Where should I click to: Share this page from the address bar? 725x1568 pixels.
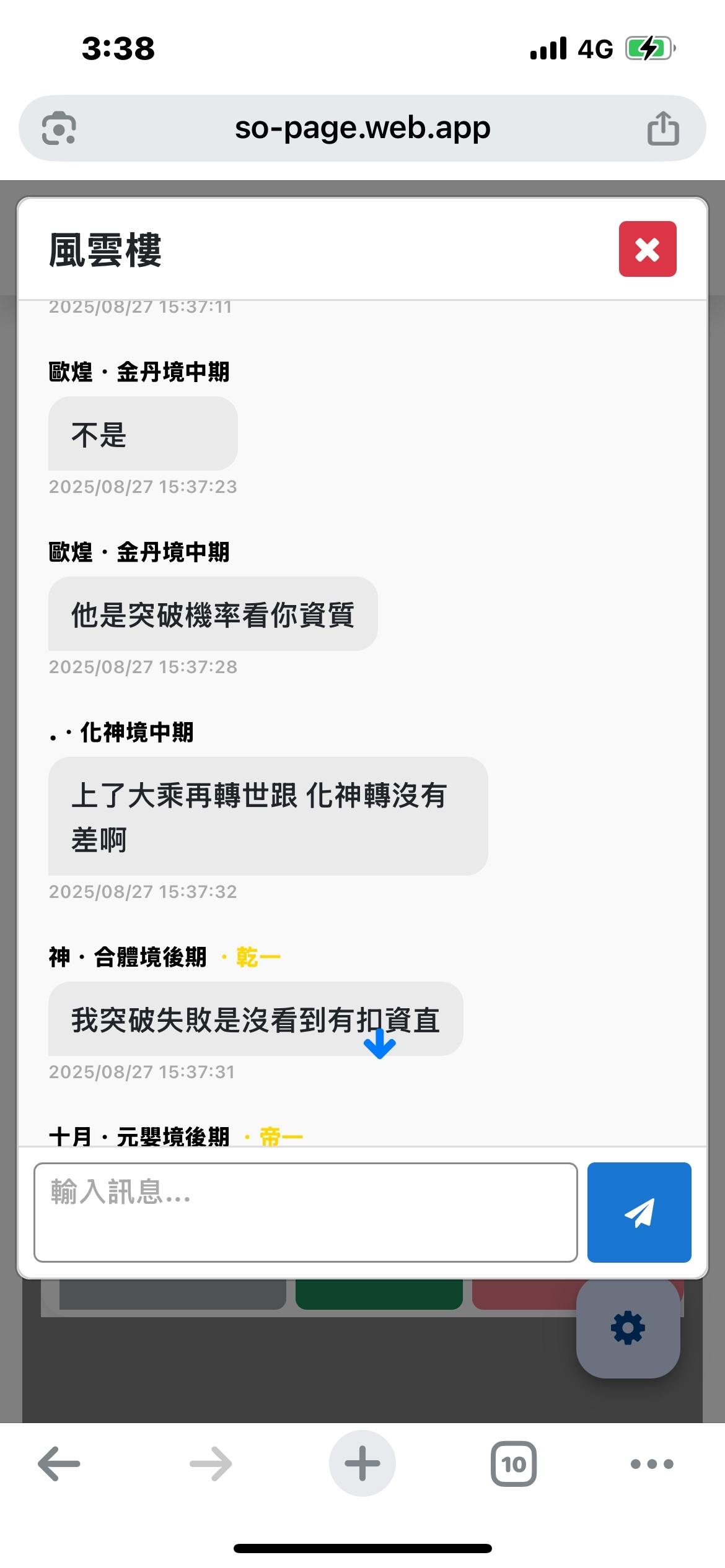click(x=663, y=128)
